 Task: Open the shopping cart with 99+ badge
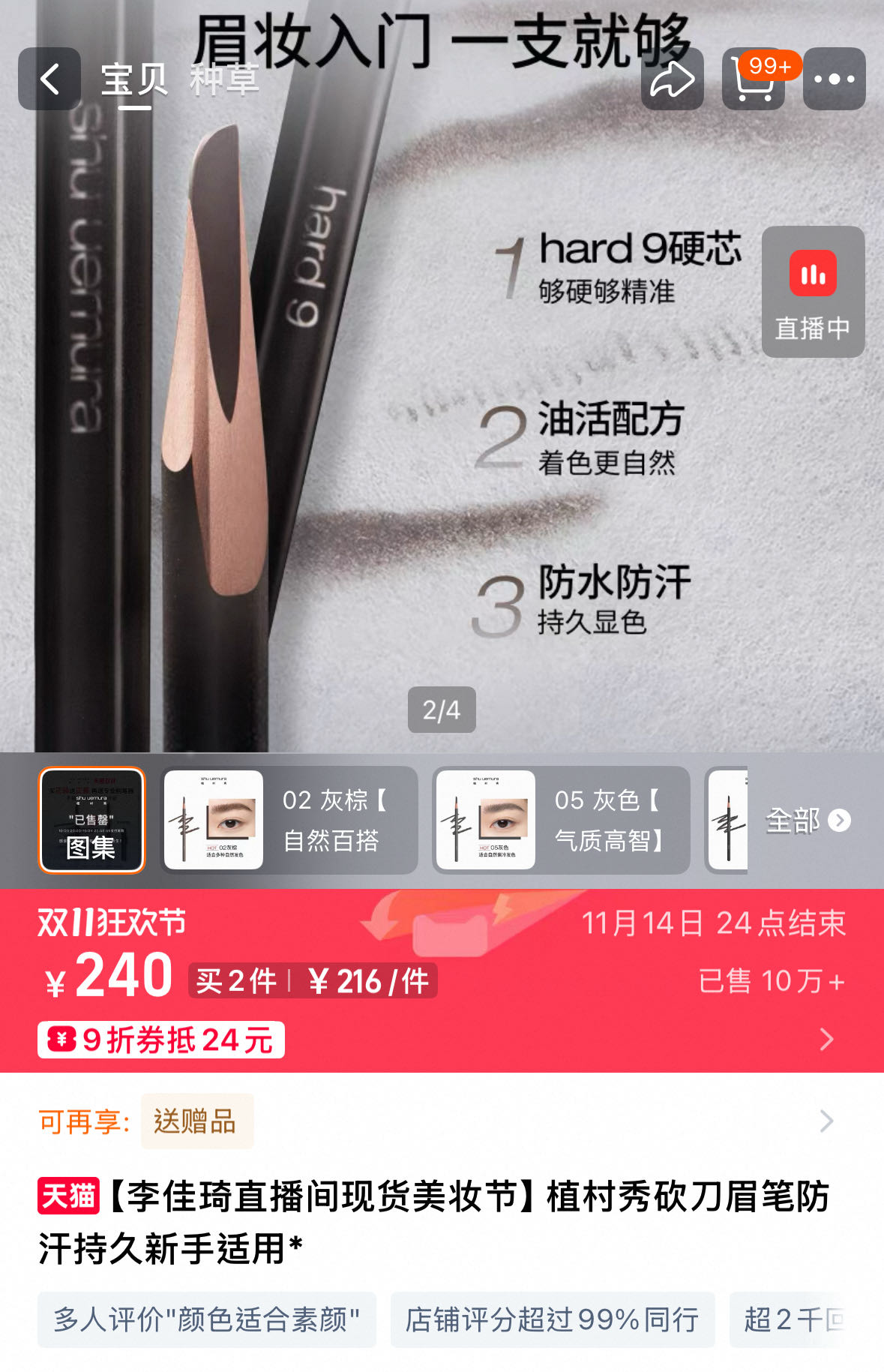point(754,80)
